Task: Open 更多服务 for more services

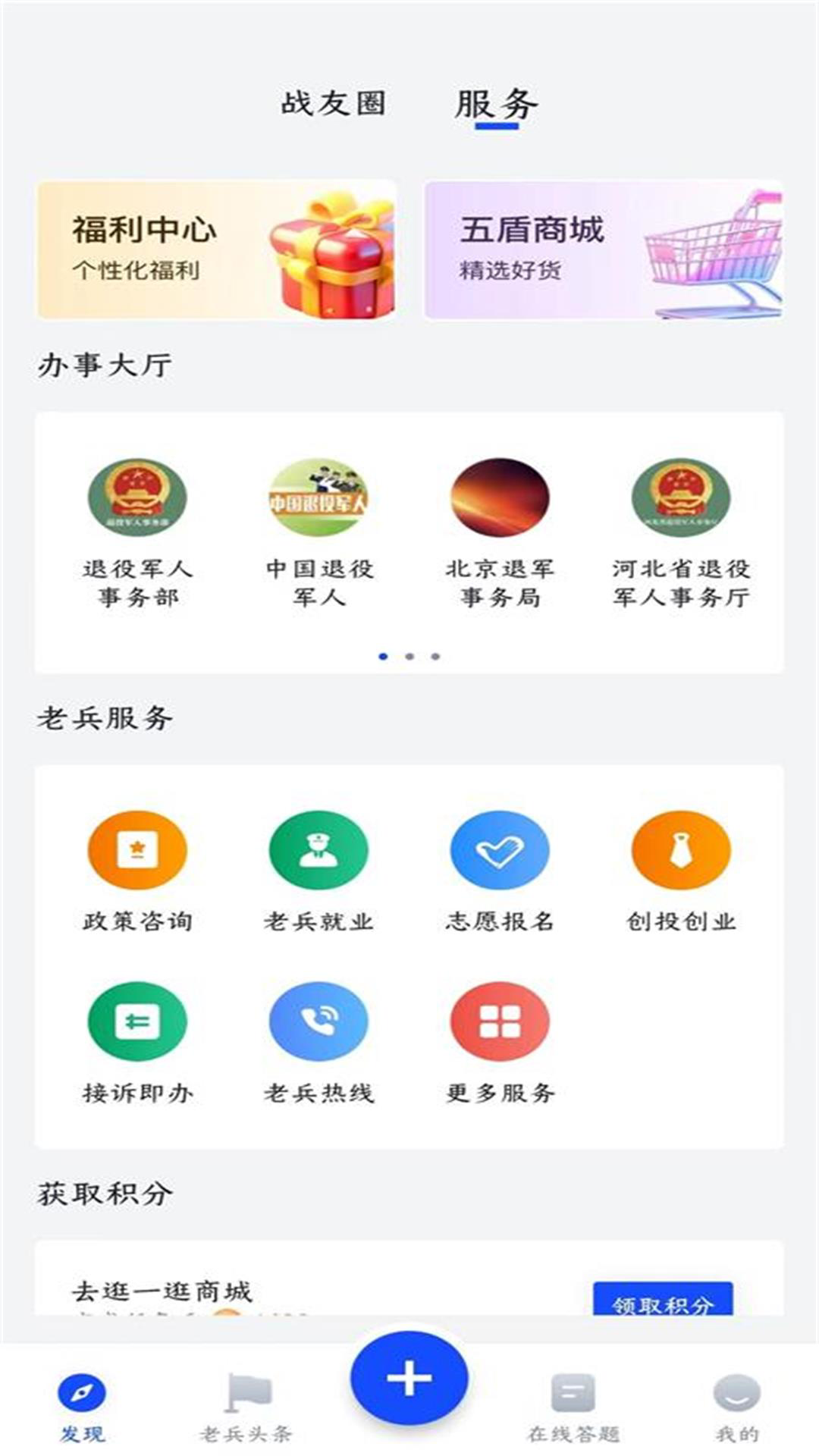Action: pyautogui.click(x=498, y=1021)
